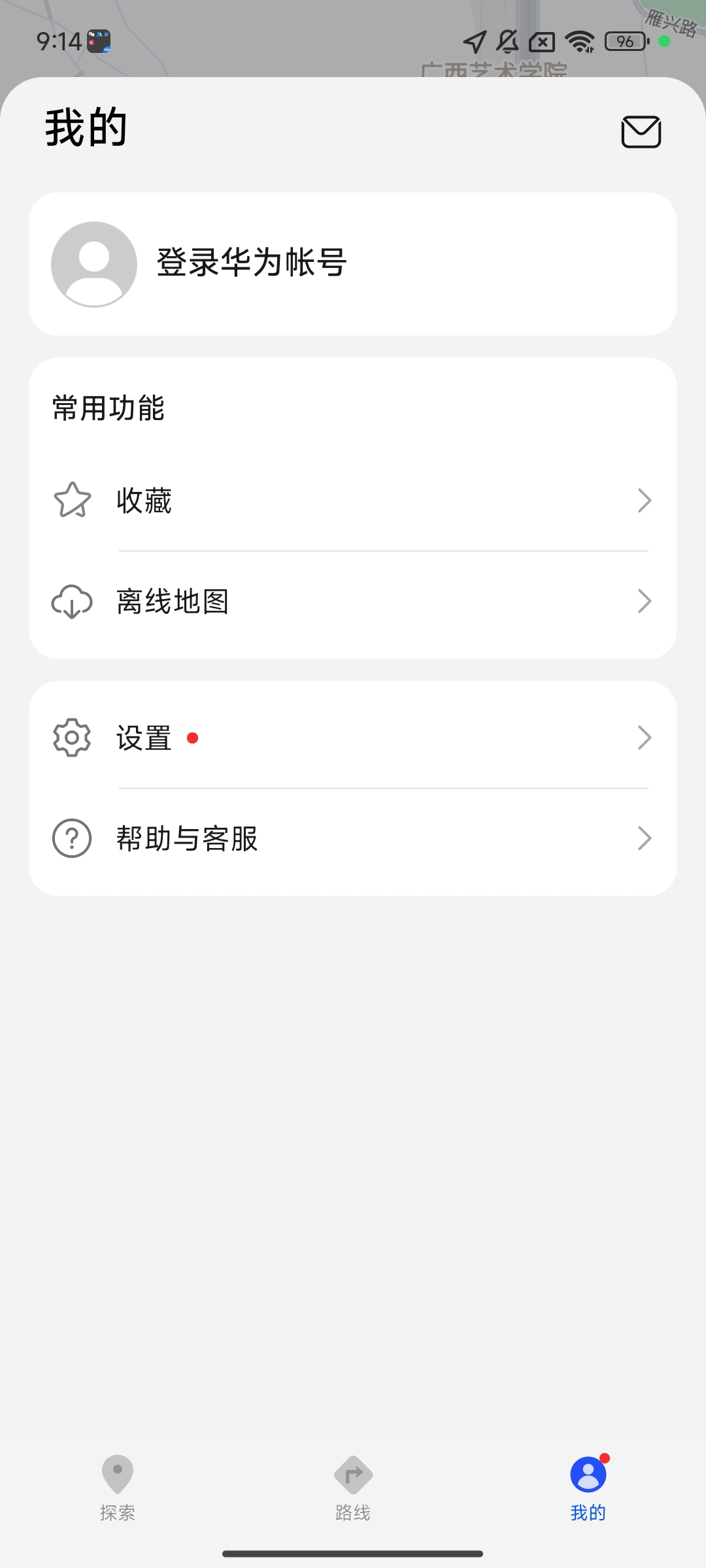Open the messages envelope icon
Screen dimensions: 706x1568
641,132
